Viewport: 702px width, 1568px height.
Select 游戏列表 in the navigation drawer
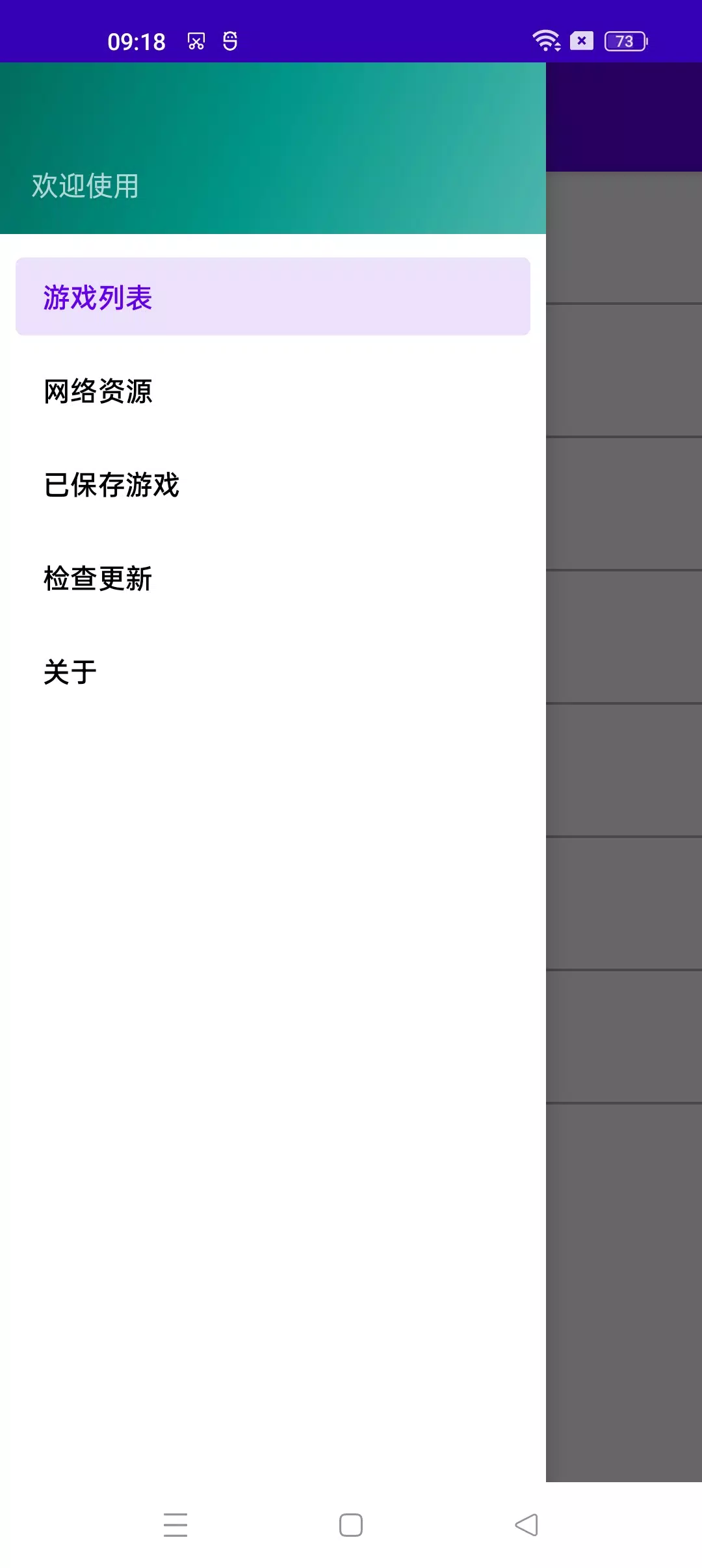click(99, 296)
